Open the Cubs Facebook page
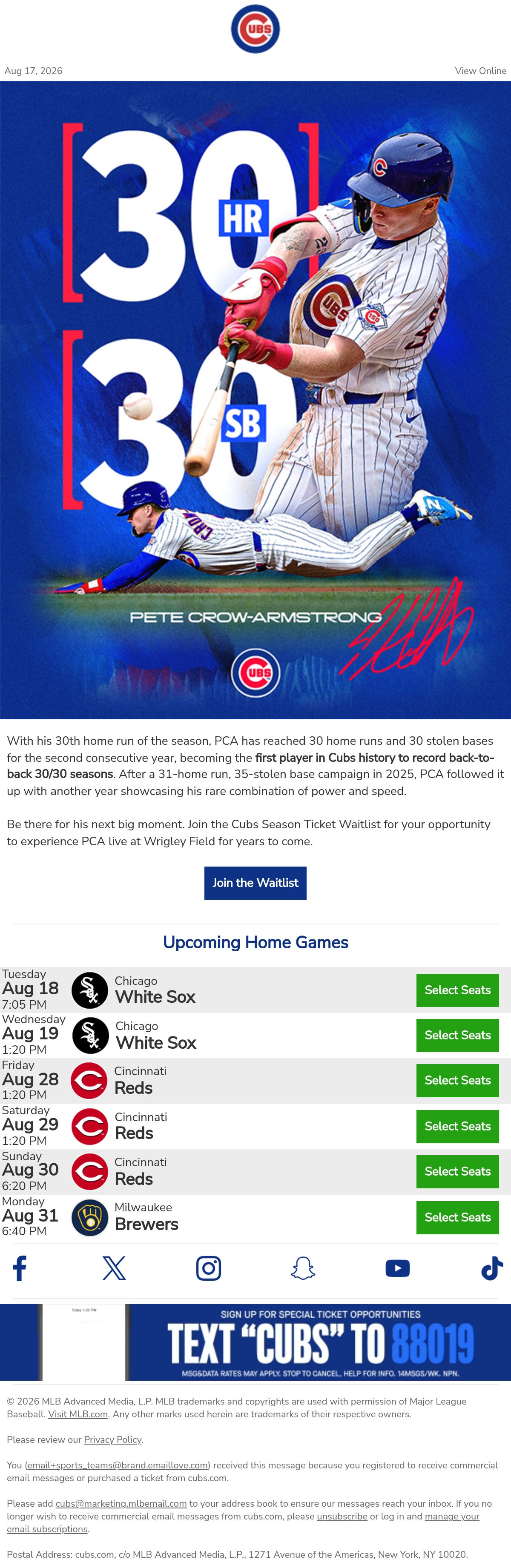The height and width of the screenshot is (1568, 511). tap(20, 1268)
